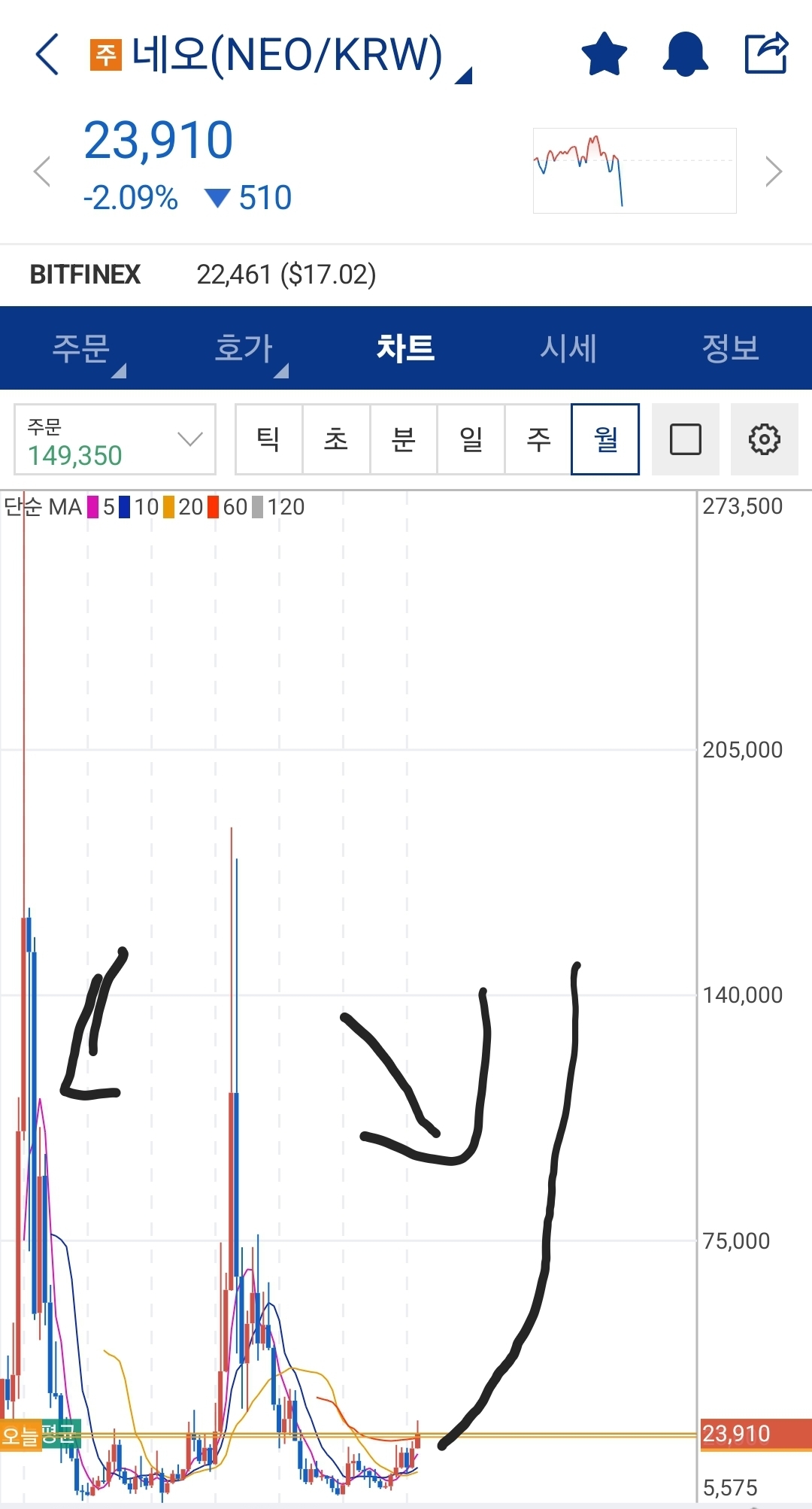Tap the BITFINEX reference price row
Viewport: 812px width, 1509px height.
click(203, 275)
